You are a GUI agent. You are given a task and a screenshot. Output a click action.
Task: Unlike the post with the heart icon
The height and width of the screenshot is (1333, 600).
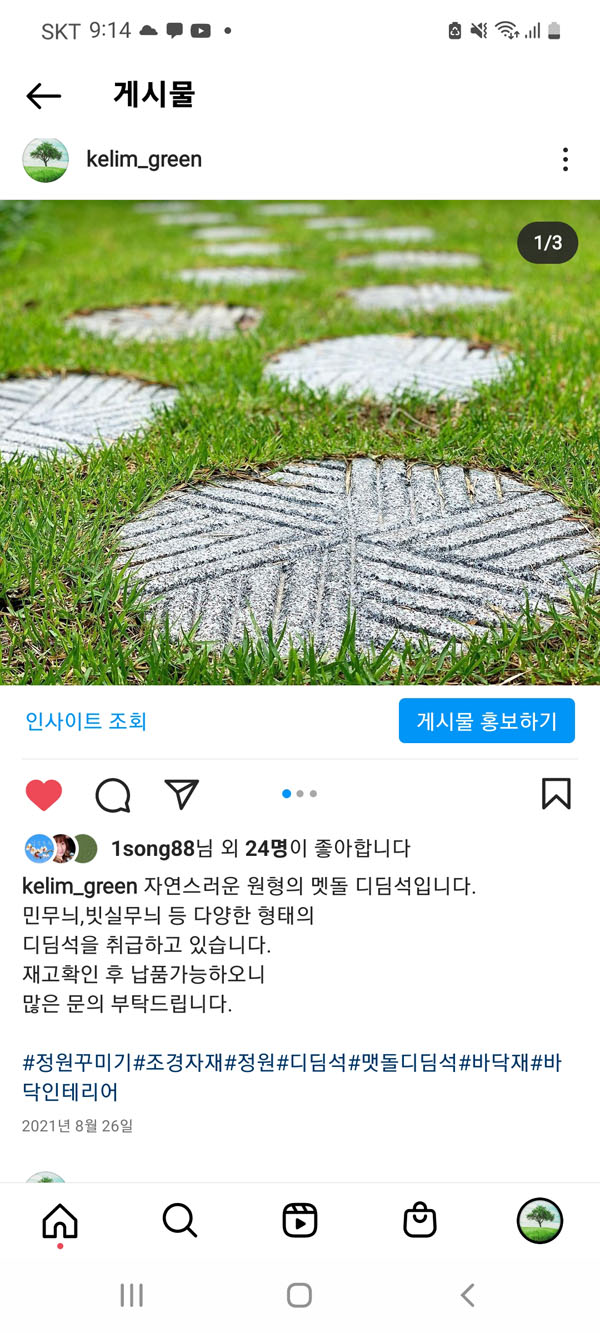click(x=44, y=795)
